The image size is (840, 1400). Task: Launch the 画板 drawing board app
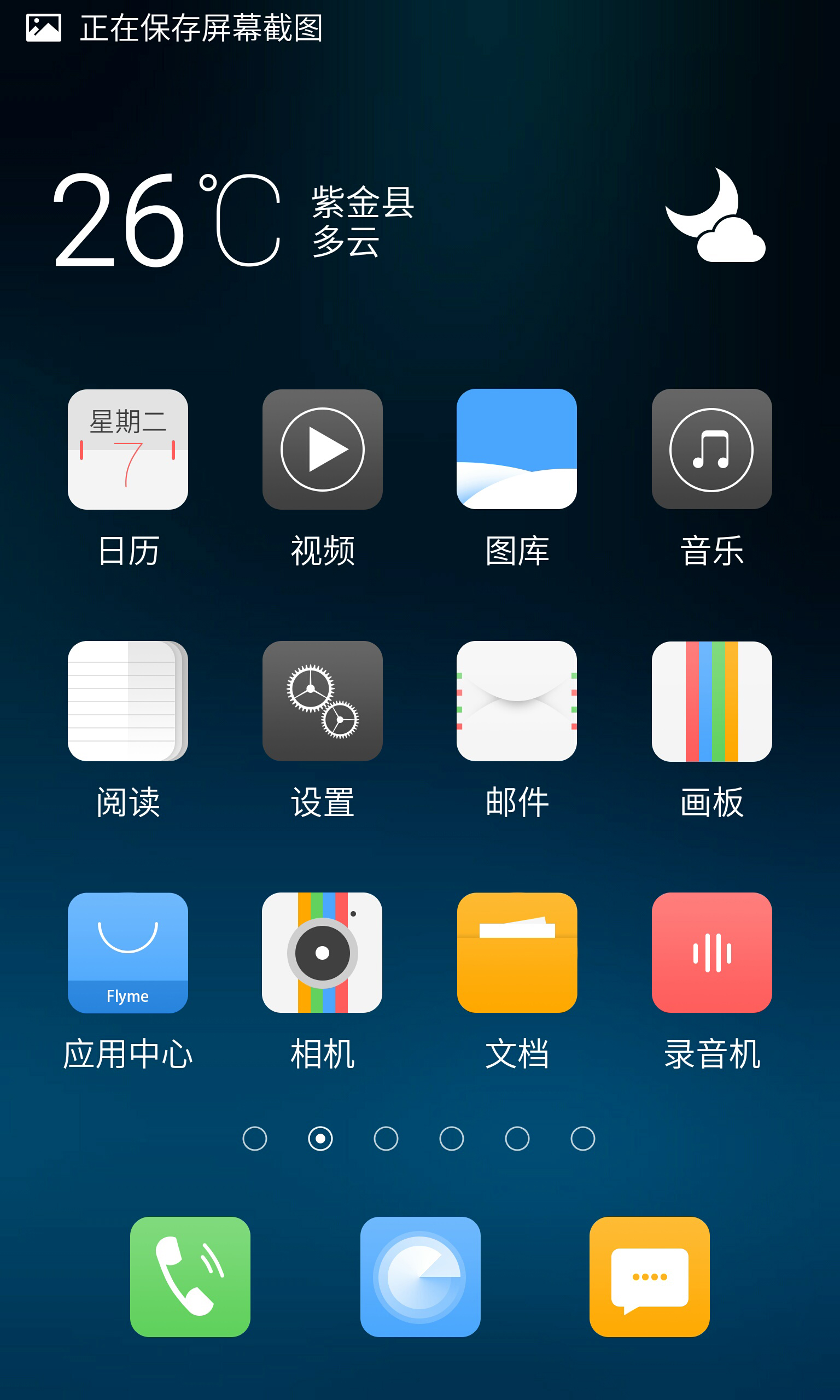711,701
